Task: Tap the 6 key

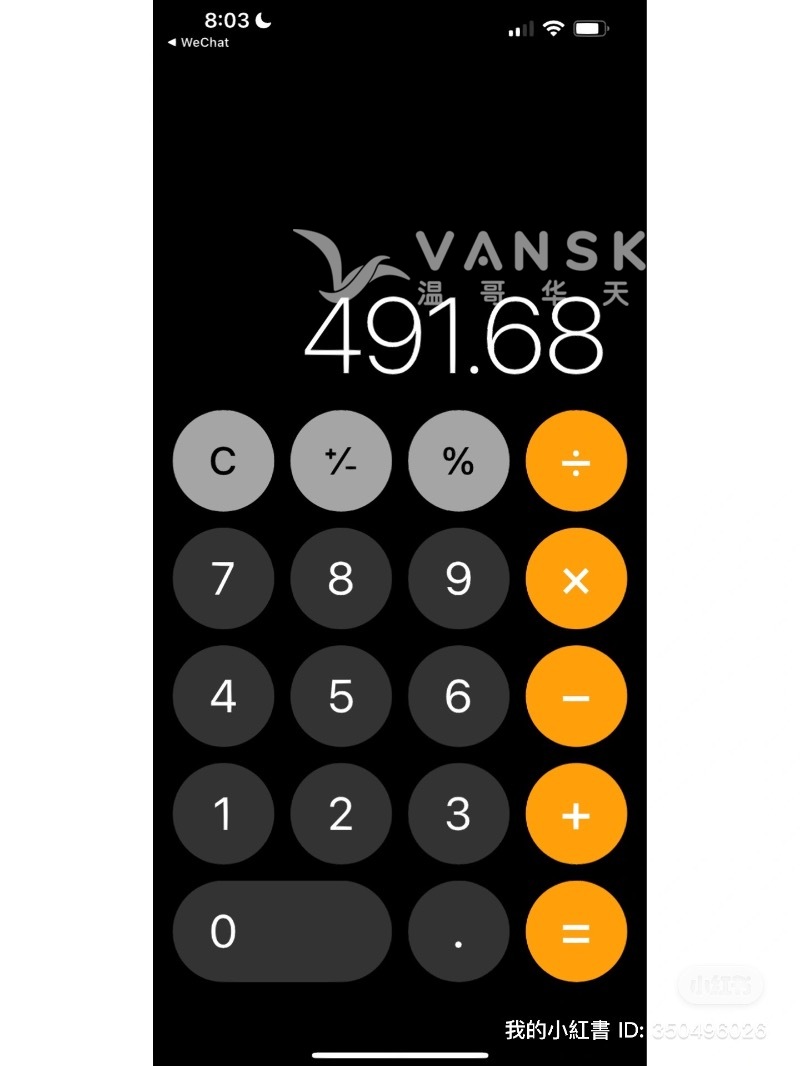Action: click(458, 697)
